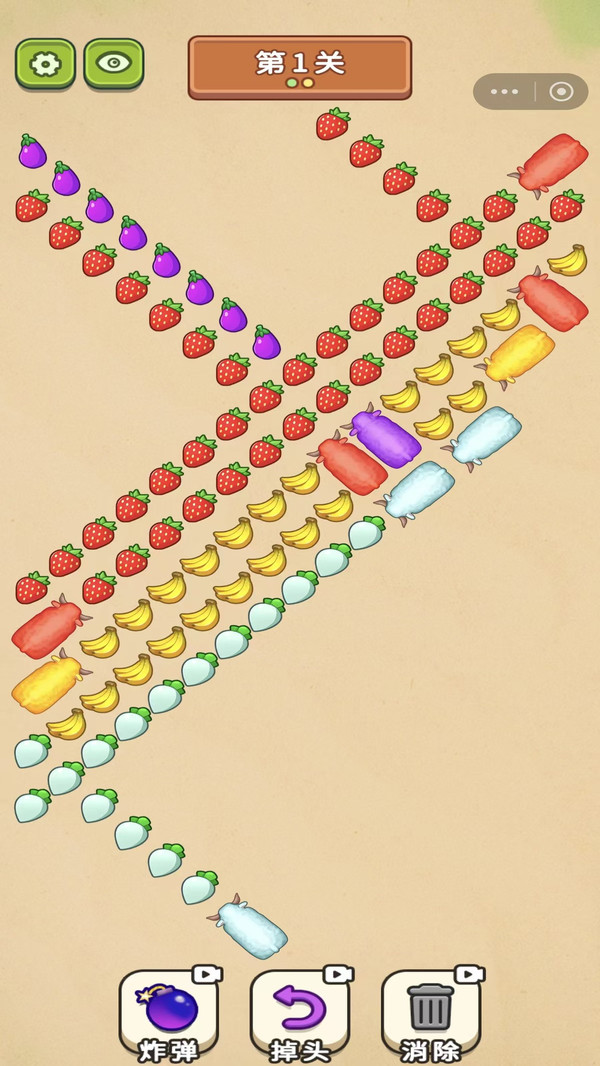The image size is (600, 1066).
Task: Toggle the eye view button
Action: 114,64
